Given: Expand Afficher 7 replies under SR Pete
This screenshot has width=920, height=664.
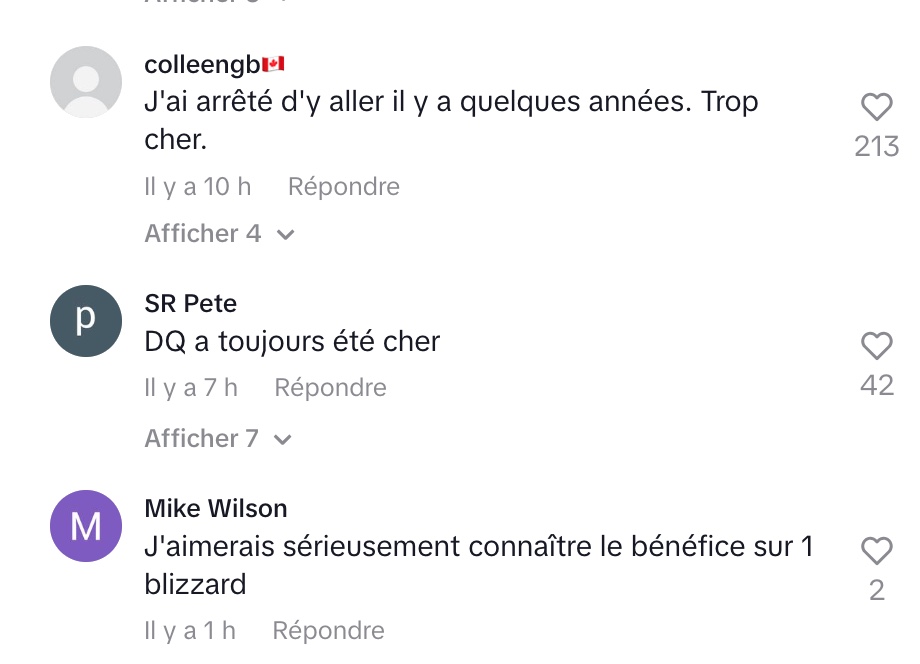Looking at the screenshot, I should pos(217,439).
